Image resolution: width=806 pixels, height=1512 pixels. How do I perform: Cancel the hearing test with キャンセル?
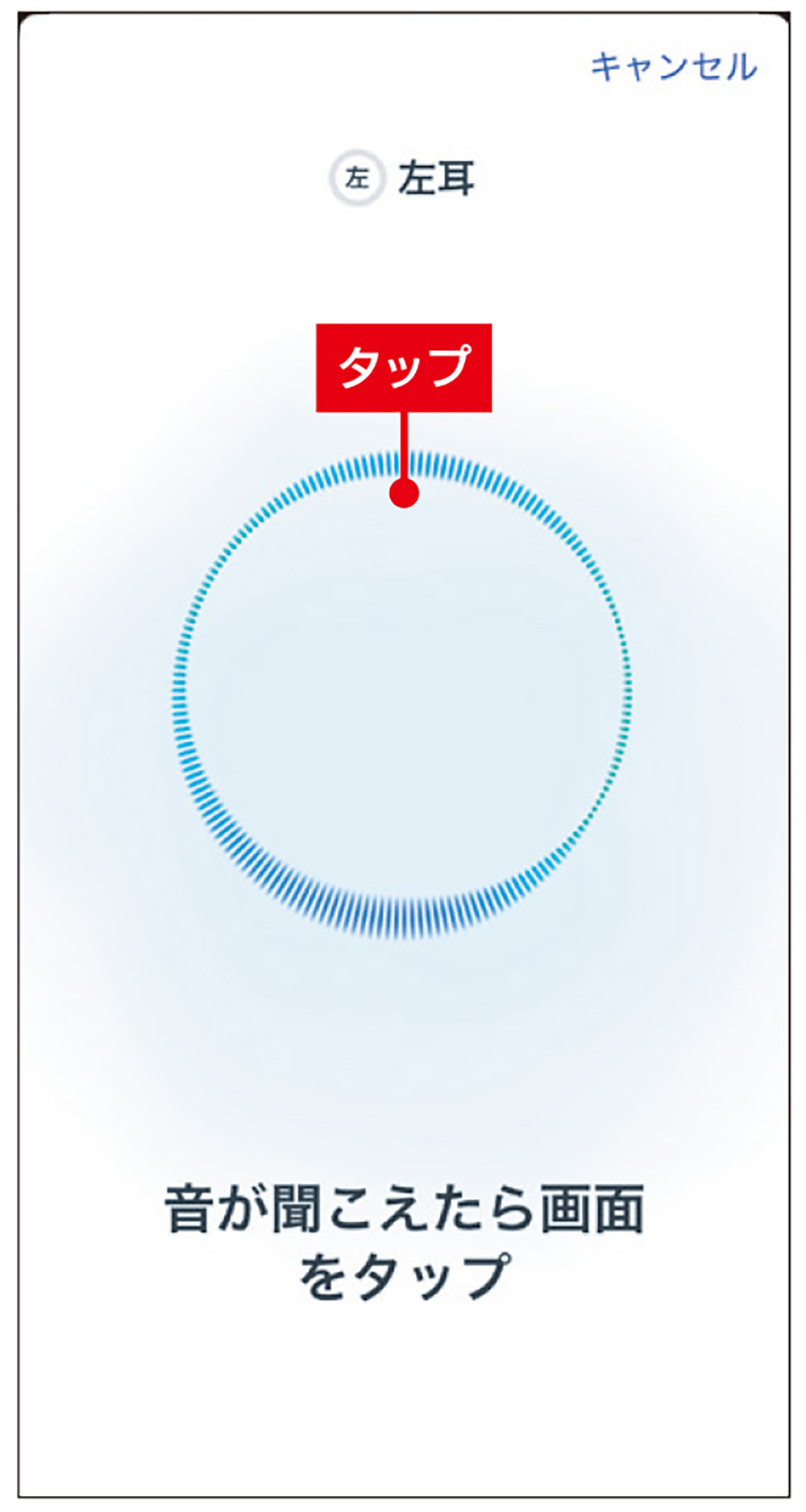pos(674,67)
